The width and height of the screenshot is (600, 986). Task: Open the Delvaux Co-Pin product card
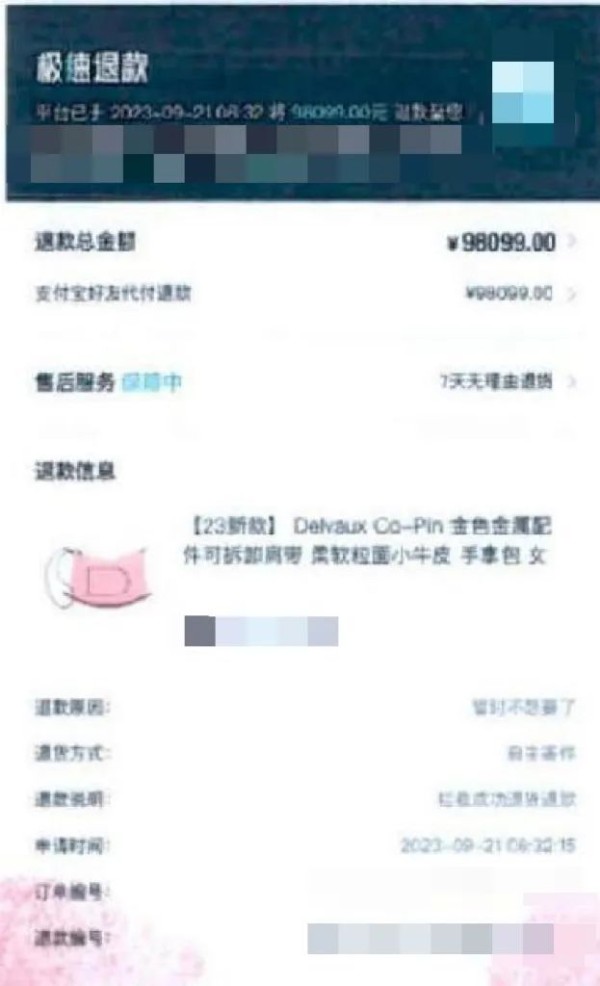point(300,560)
